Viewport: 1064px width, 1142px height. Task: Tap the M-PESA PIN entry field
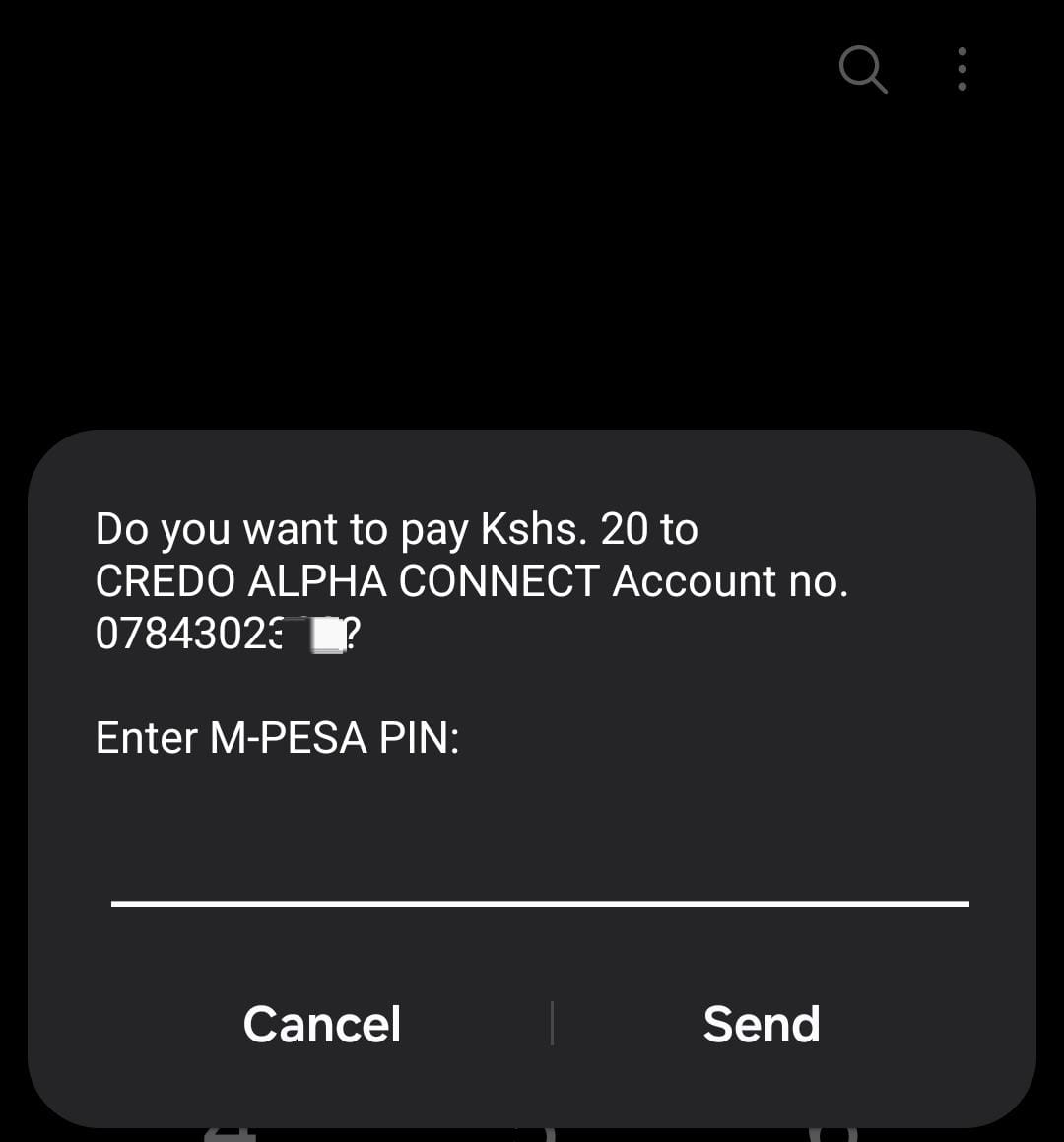pyautogui.click(x=540, y=867)
